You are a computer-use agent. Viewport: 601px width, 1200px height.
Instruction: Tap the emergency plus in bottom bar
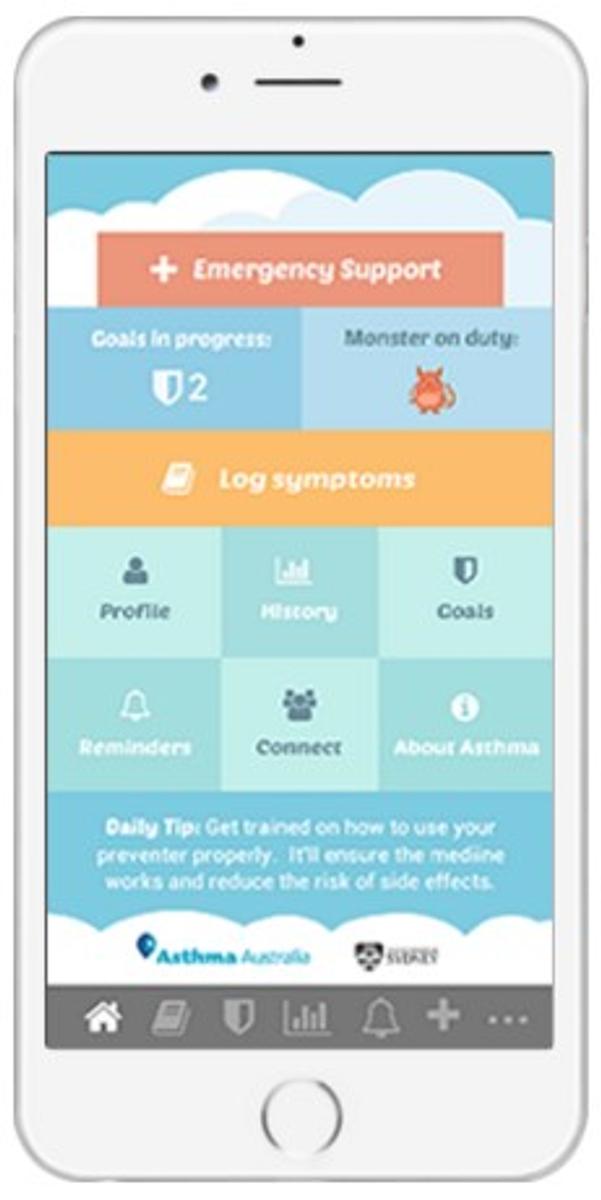pyautogui.click(x=443, y=1016)
